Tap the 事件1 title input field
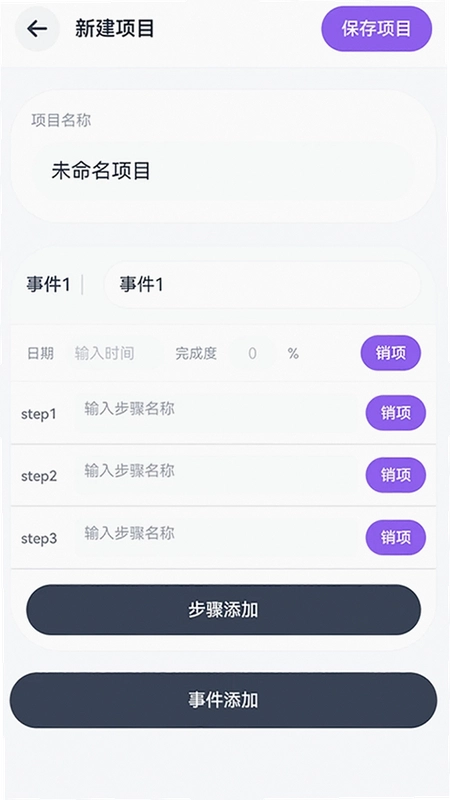Image resolution: width=450 pixels, height=800 pixels. point(262,285)
